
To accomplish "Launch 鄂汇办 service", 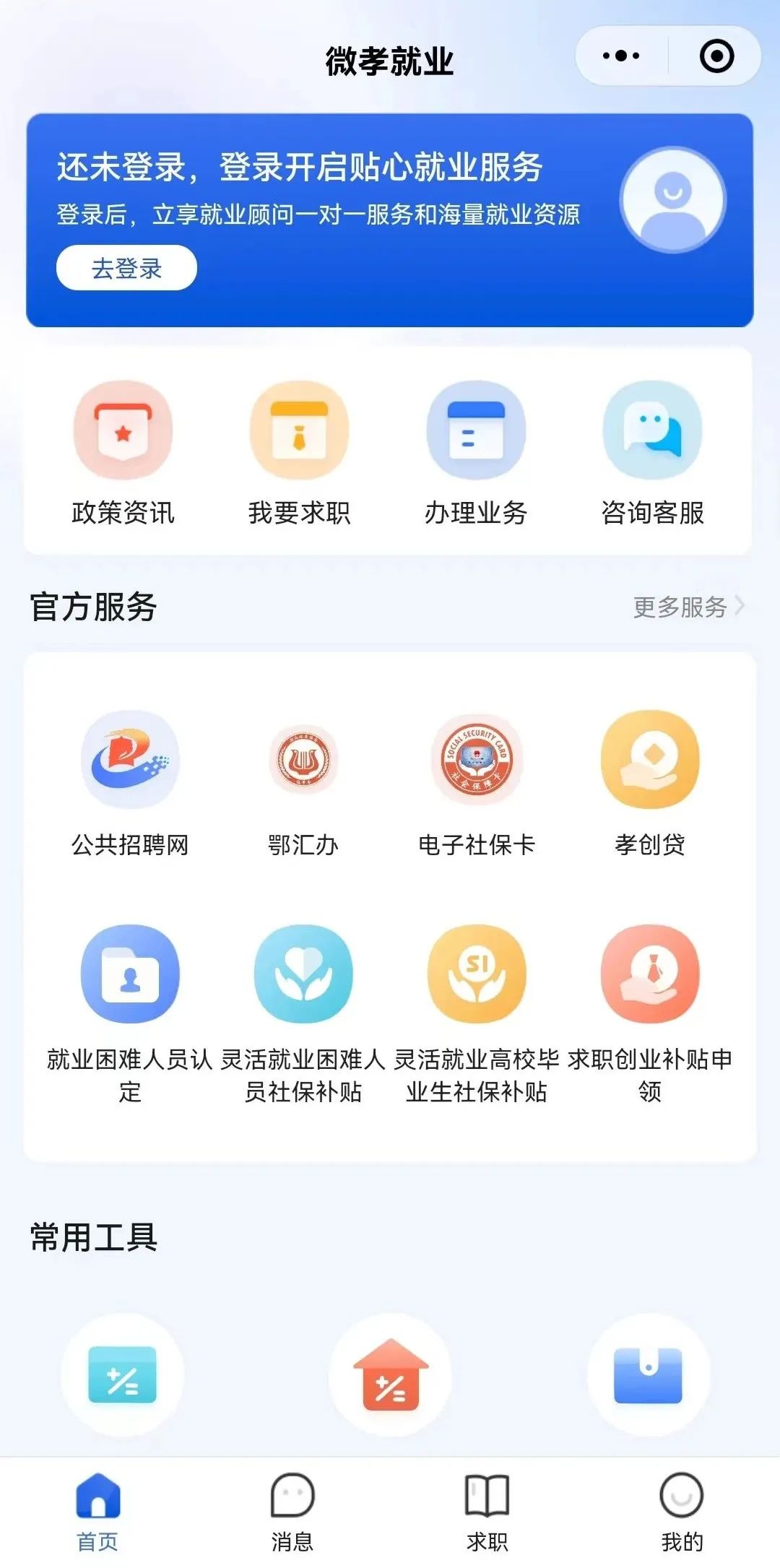I will 303,784.
